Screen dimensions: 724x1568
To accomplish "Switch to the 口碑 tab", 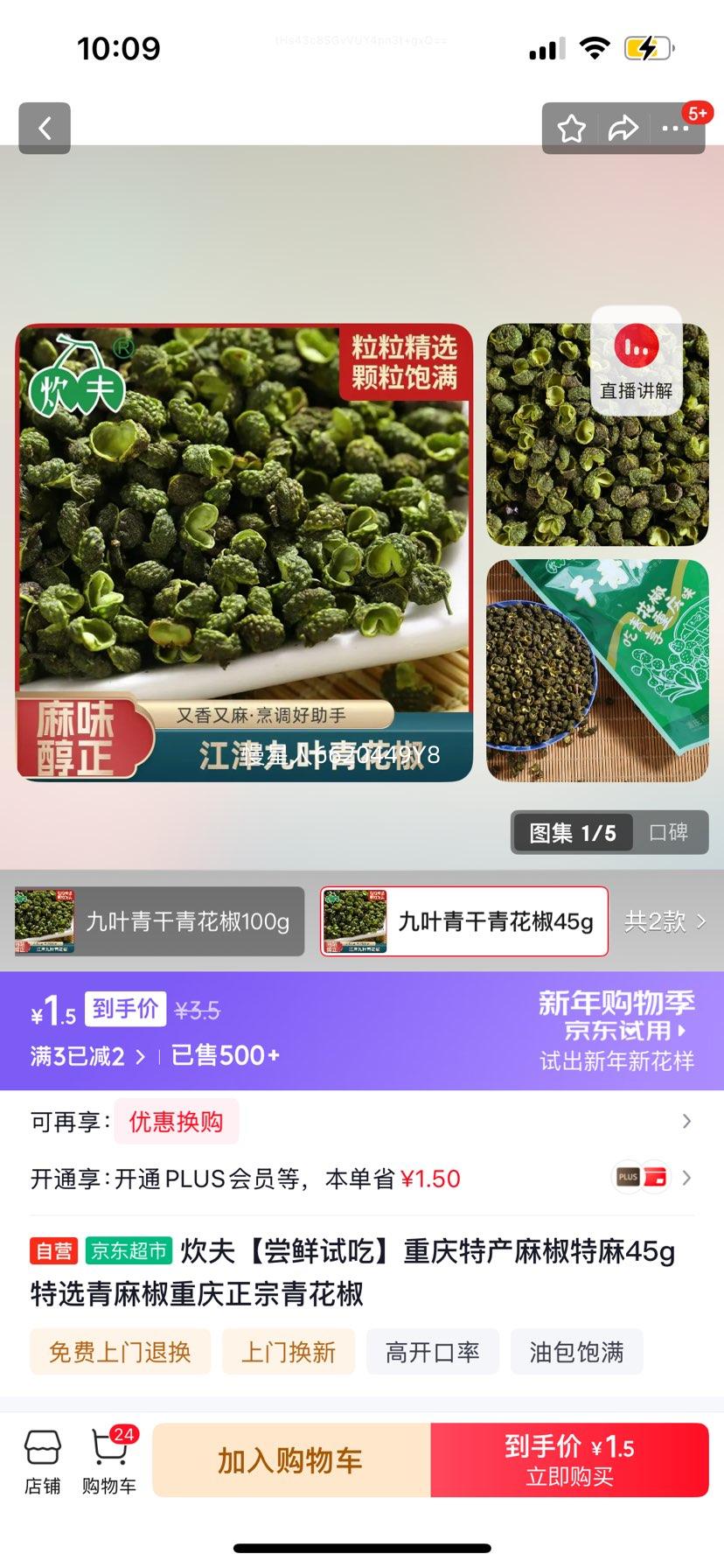I will [x=672, y=833].
